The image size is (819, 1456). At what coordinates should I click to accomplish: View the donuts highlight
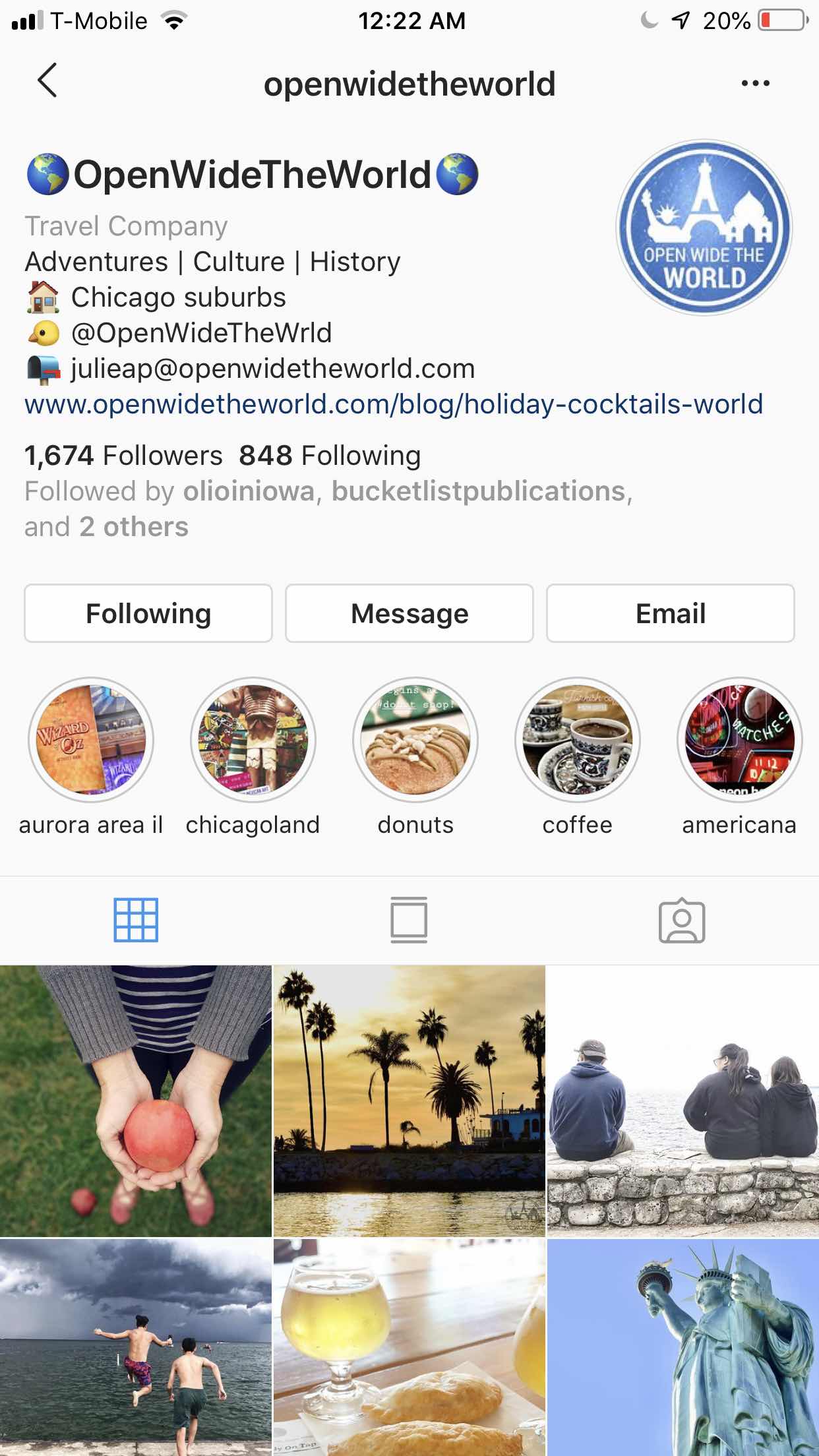(x=415, y=740)
